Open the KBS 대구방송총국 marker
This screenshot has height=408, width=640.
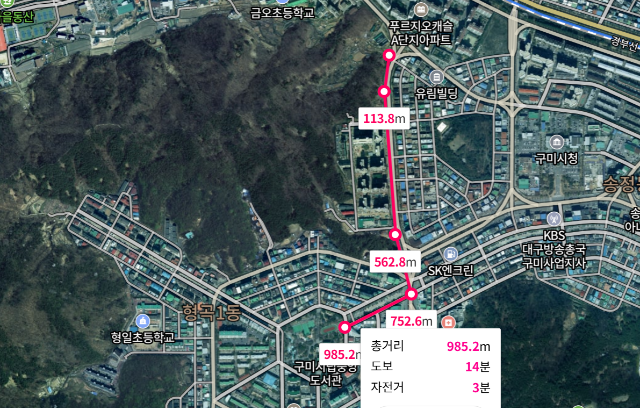[x=553, y=218]
